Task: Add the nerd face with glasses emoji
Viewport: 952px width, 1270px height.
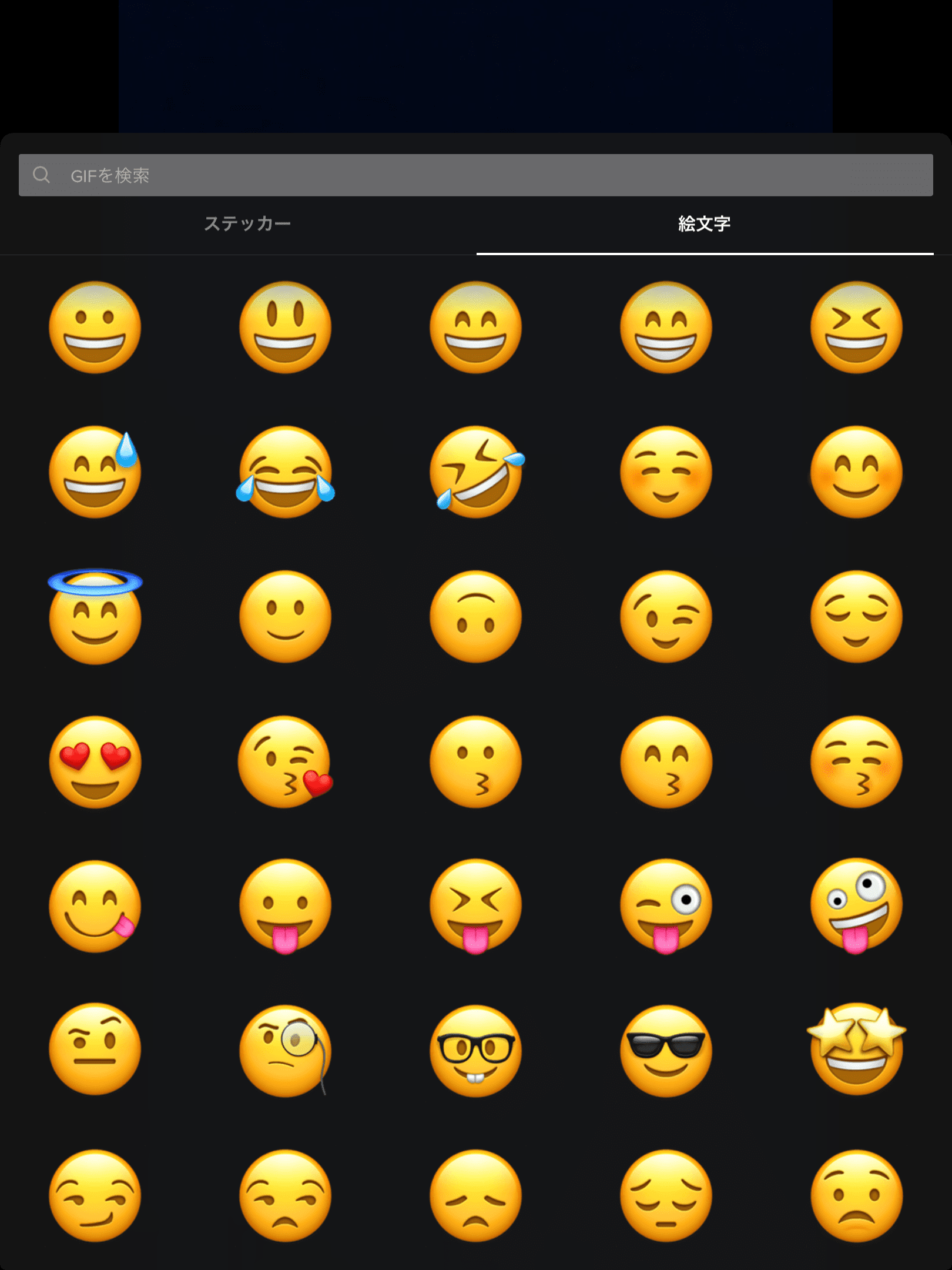Action: tap(476, 1051)
